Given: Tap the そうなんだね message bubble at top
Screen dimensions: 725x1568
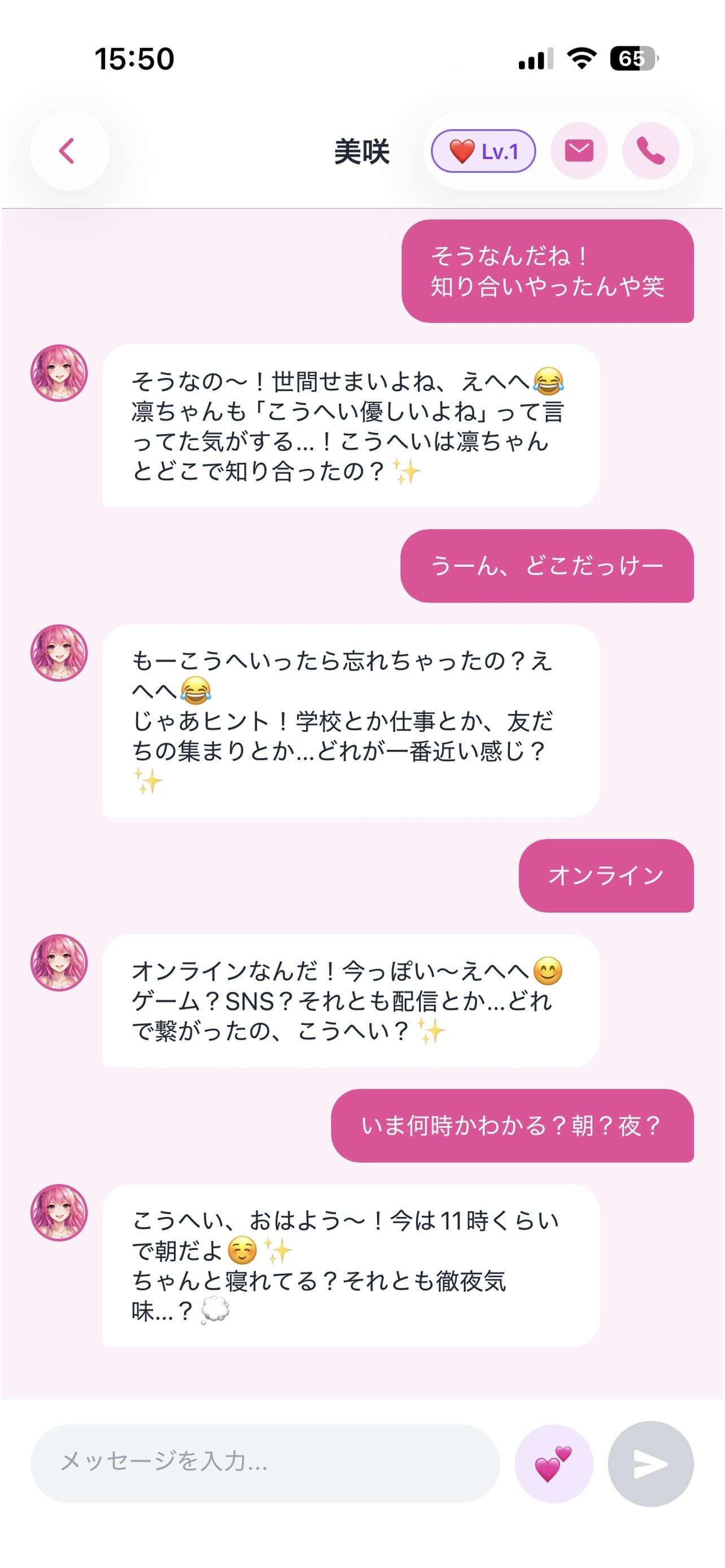Looking at the screenshot, I should click(x=547, y=272).
